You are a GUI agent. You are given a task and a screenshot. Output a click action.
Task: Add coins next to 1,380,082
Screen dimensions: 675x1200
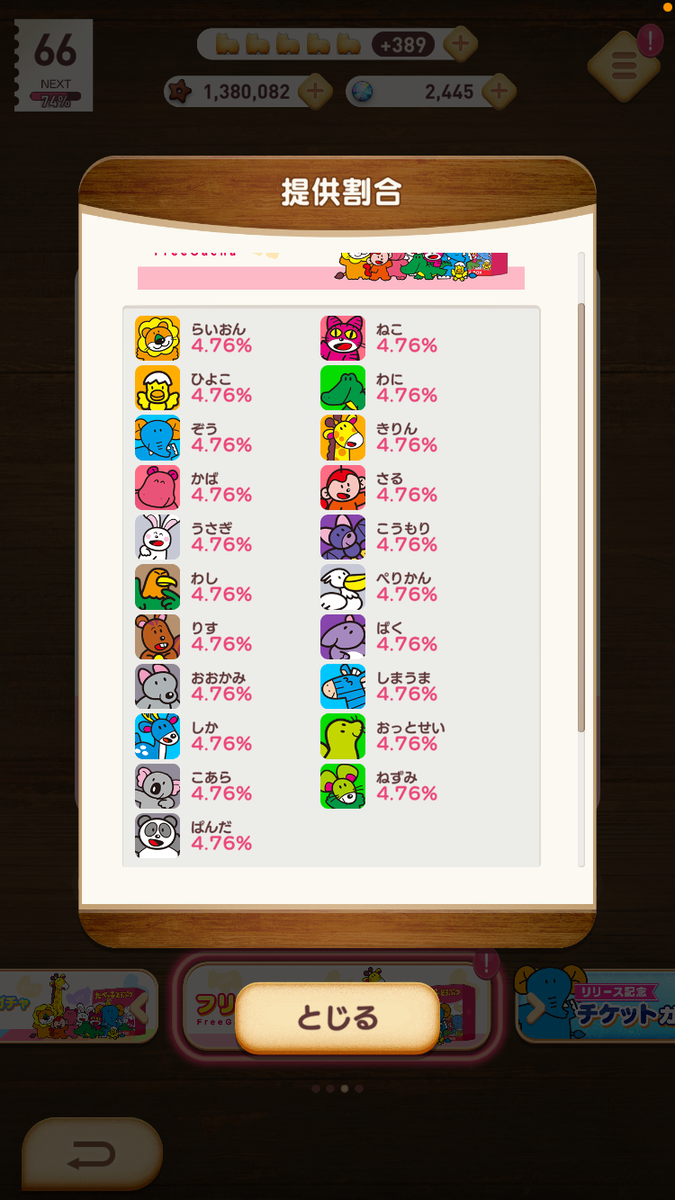pos(314,92)
